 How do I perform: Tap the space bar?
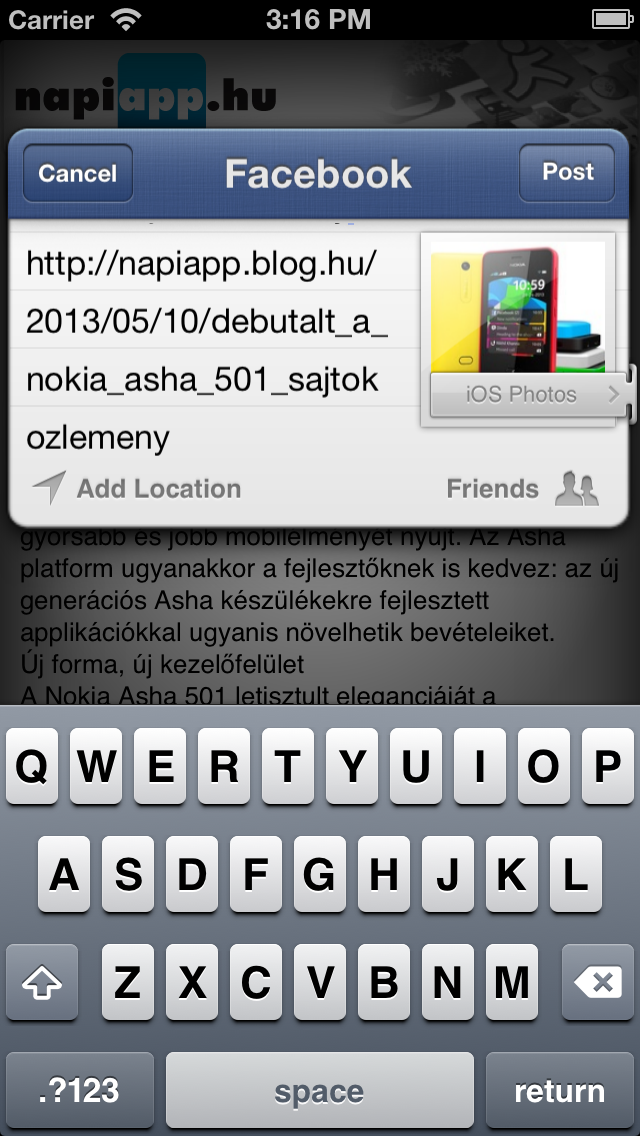click(319, 1090)
